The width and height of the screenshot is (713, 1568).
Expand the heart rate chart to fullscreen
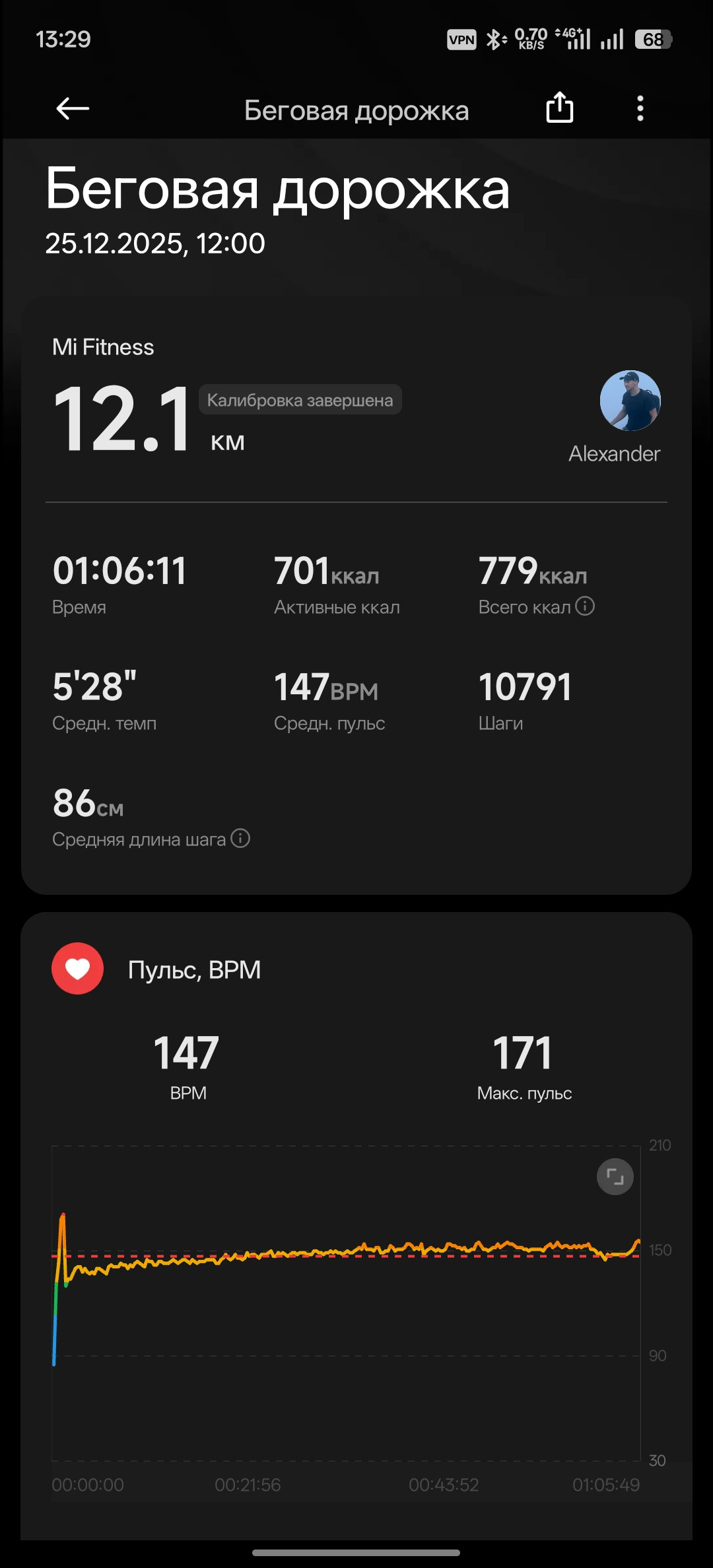615,1177
